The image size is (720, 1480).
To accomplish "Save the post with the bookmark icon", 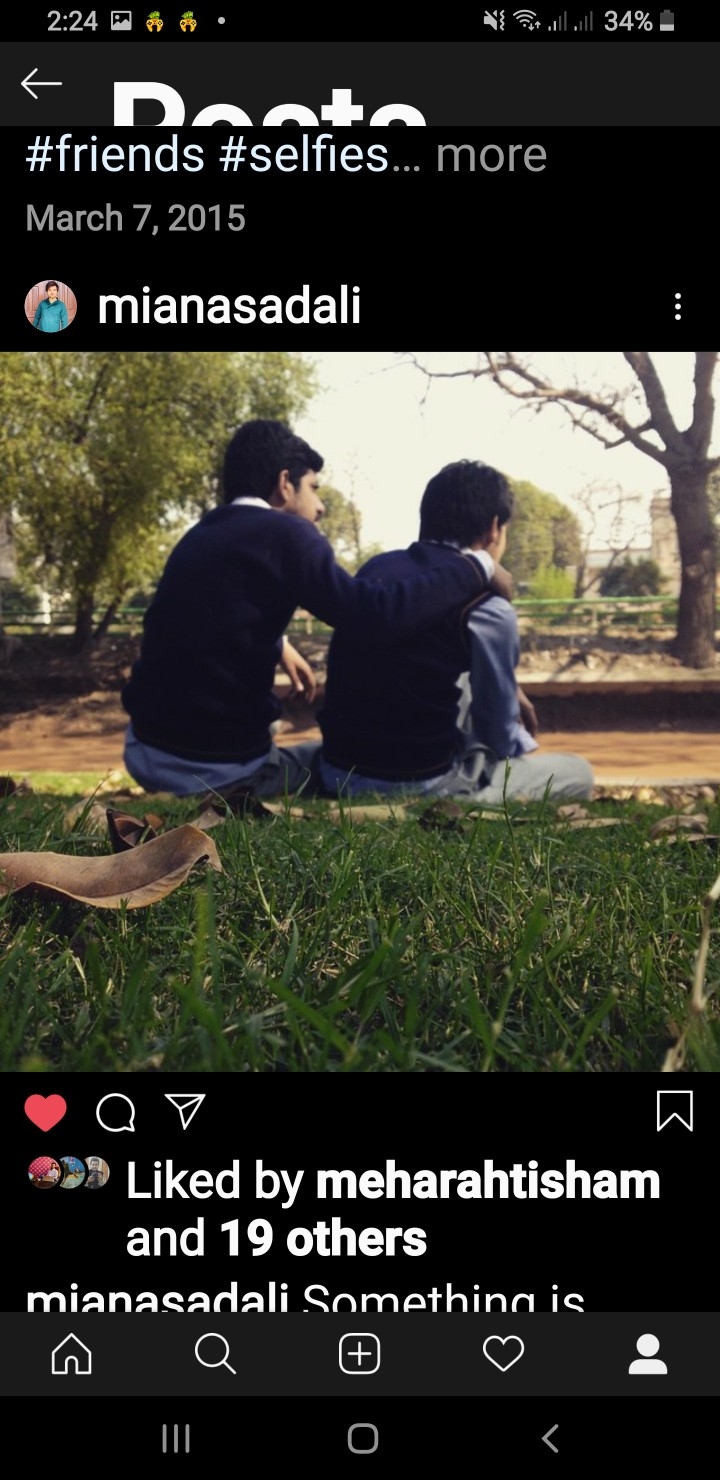I will [674, 1111].
